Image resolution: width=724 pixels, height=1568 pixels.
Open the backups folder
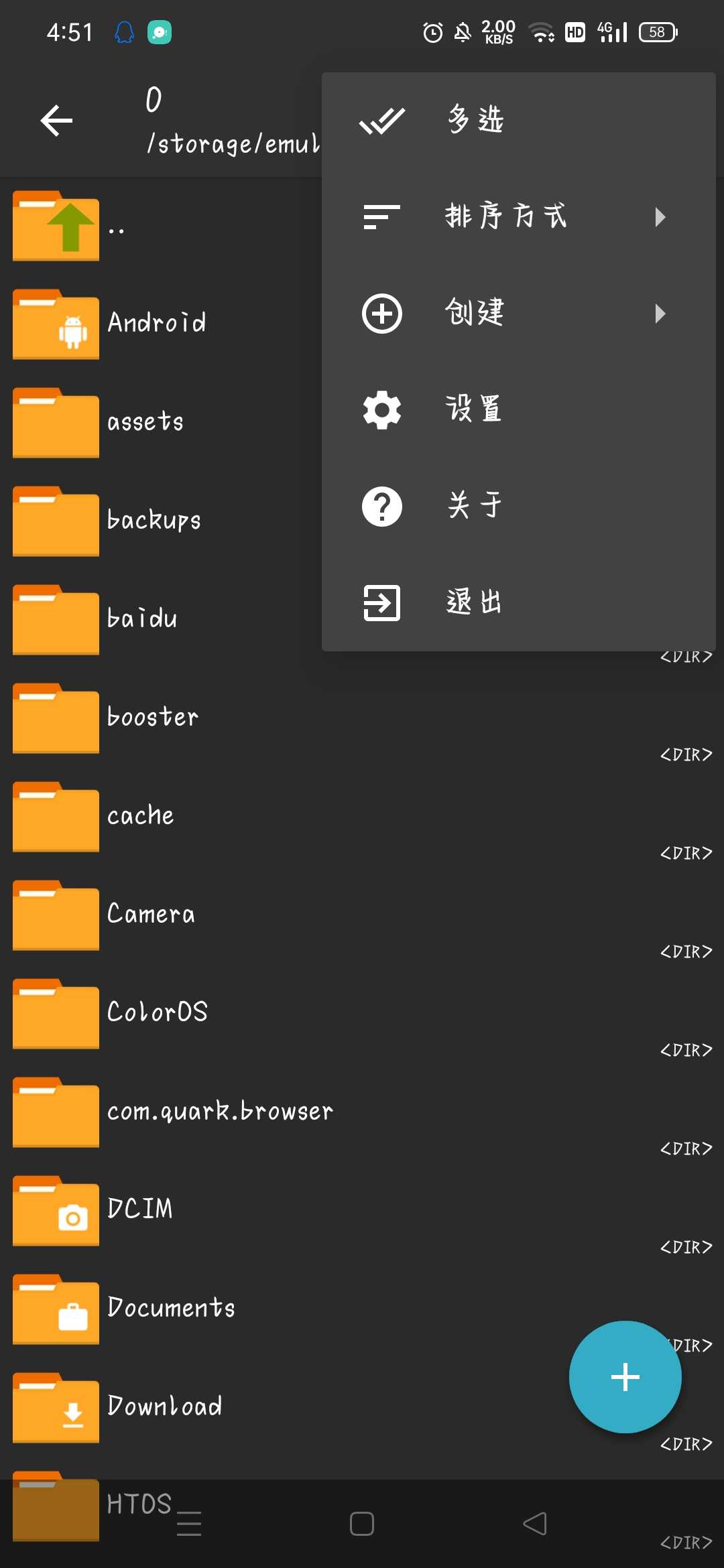pyautogui.click(x=153, y=521)
